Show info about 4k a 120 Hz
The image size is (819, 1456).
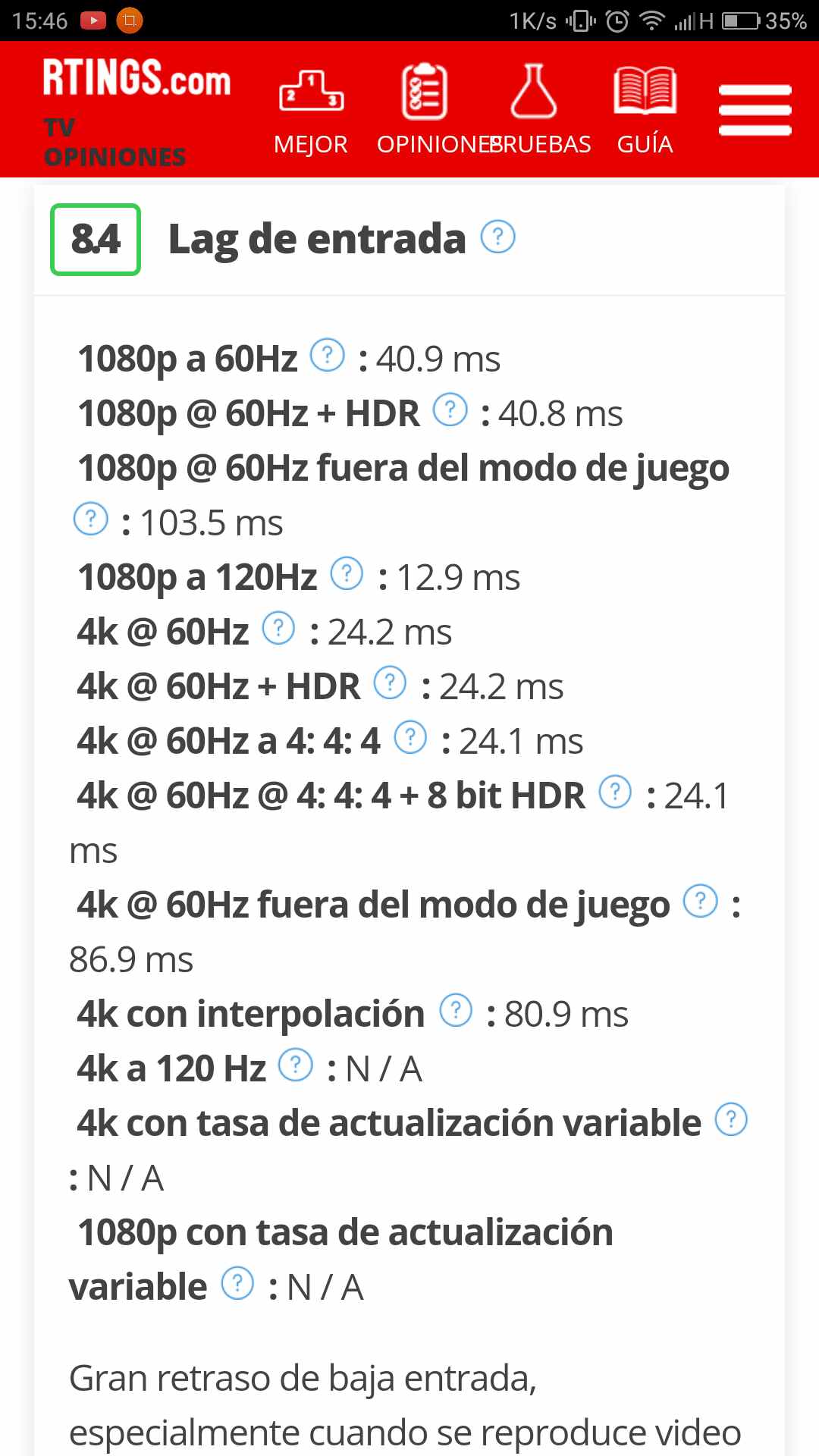coord(296,1065)
